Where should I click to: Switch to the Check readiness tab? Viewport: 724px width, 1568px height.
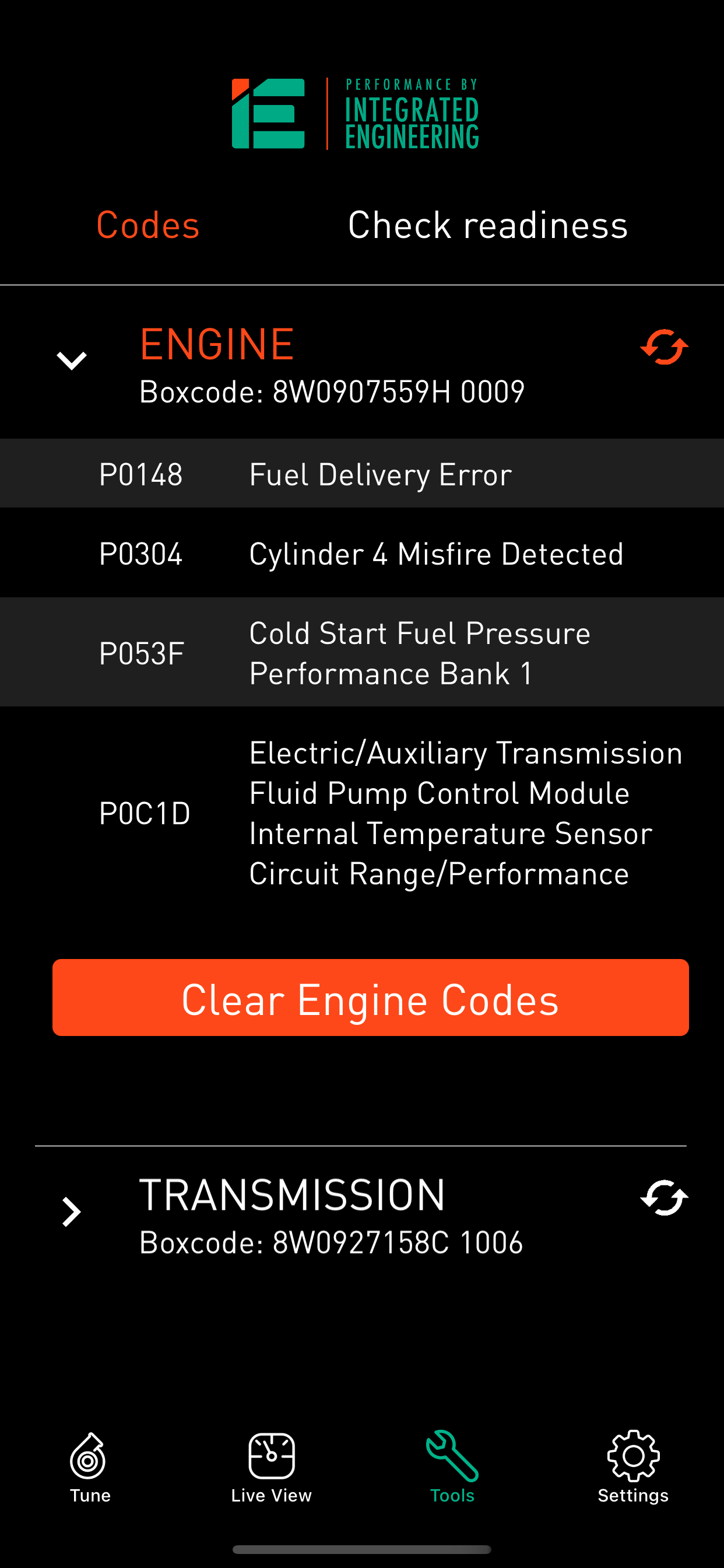pos(487,225)
